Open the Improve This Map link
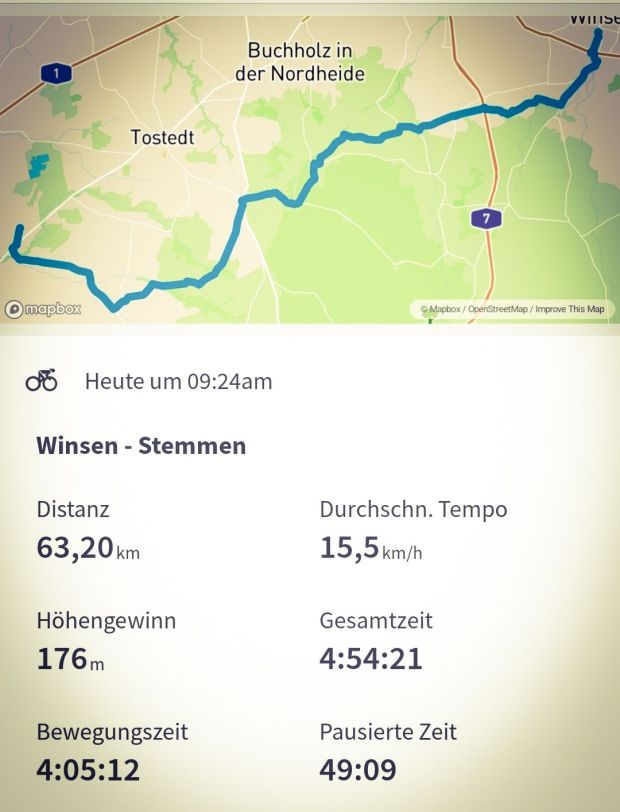The image size is (620, 812). coord(569,309)
